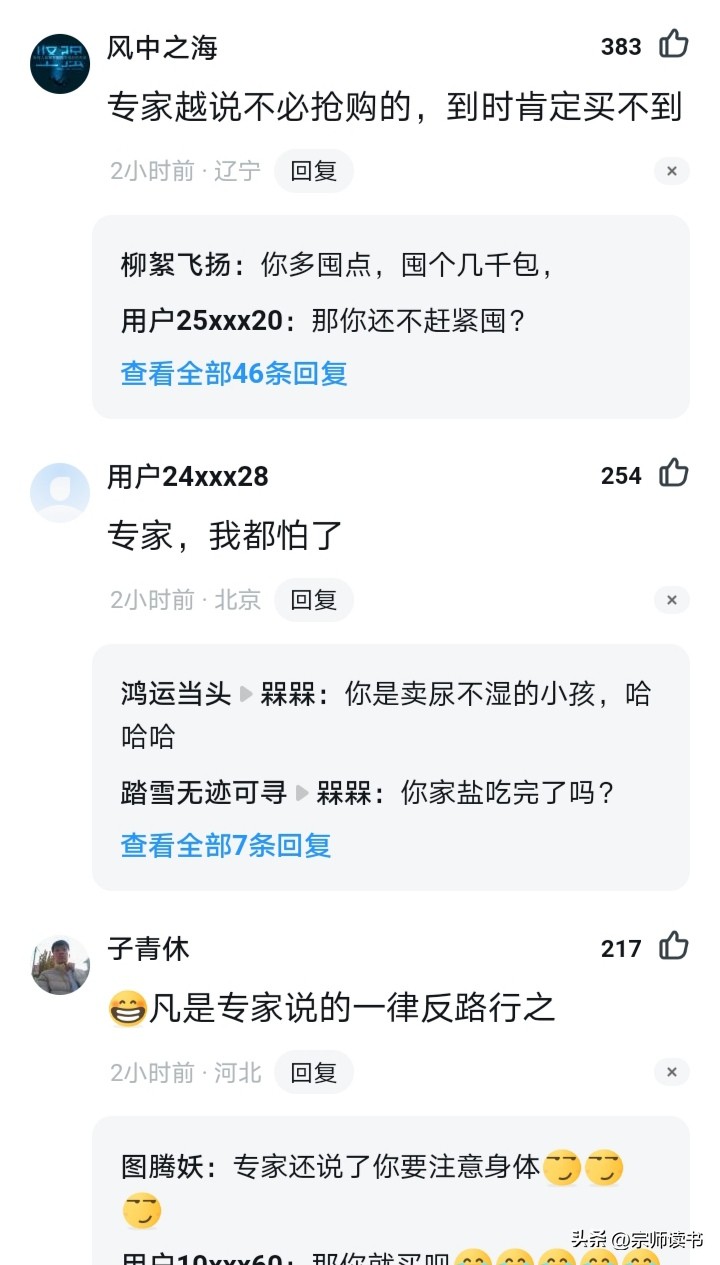Click the 回复 button on 风中之海's comment
720x1265 pixels.
coord(313,171)
